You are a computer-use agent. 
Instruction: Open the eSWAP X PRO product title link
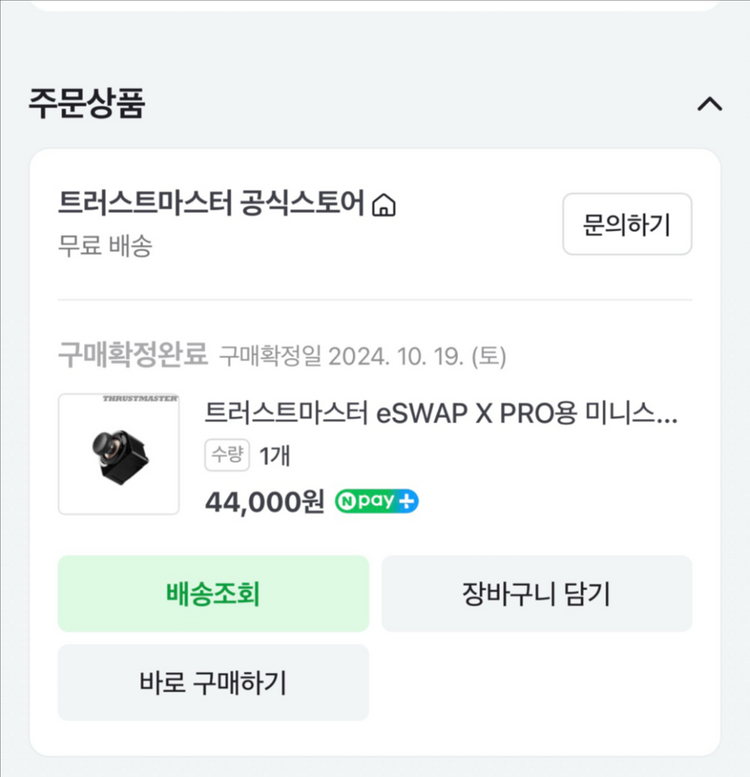(440, 414)
